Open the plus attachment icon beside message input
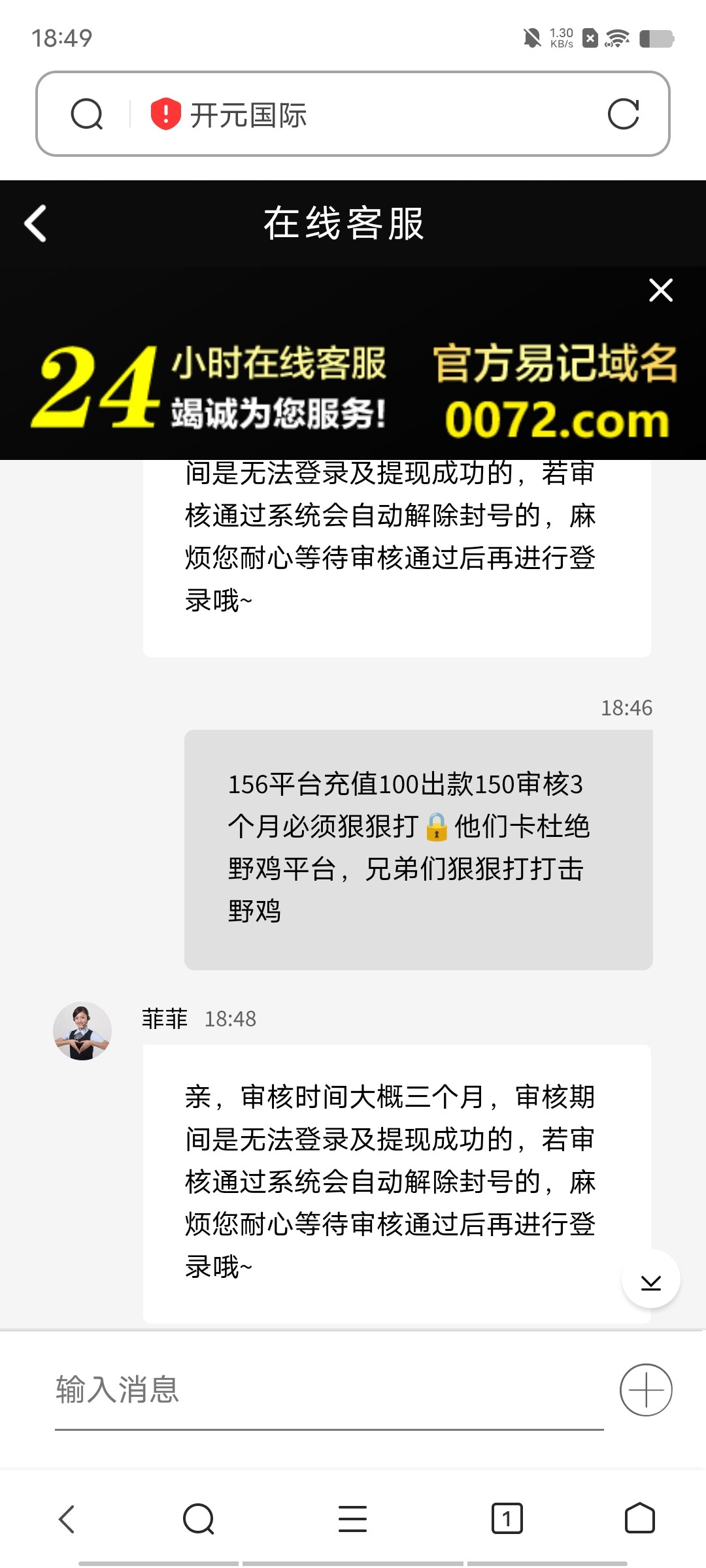Viewport: 706px width, 1568px height. [x=646, y=1389]
